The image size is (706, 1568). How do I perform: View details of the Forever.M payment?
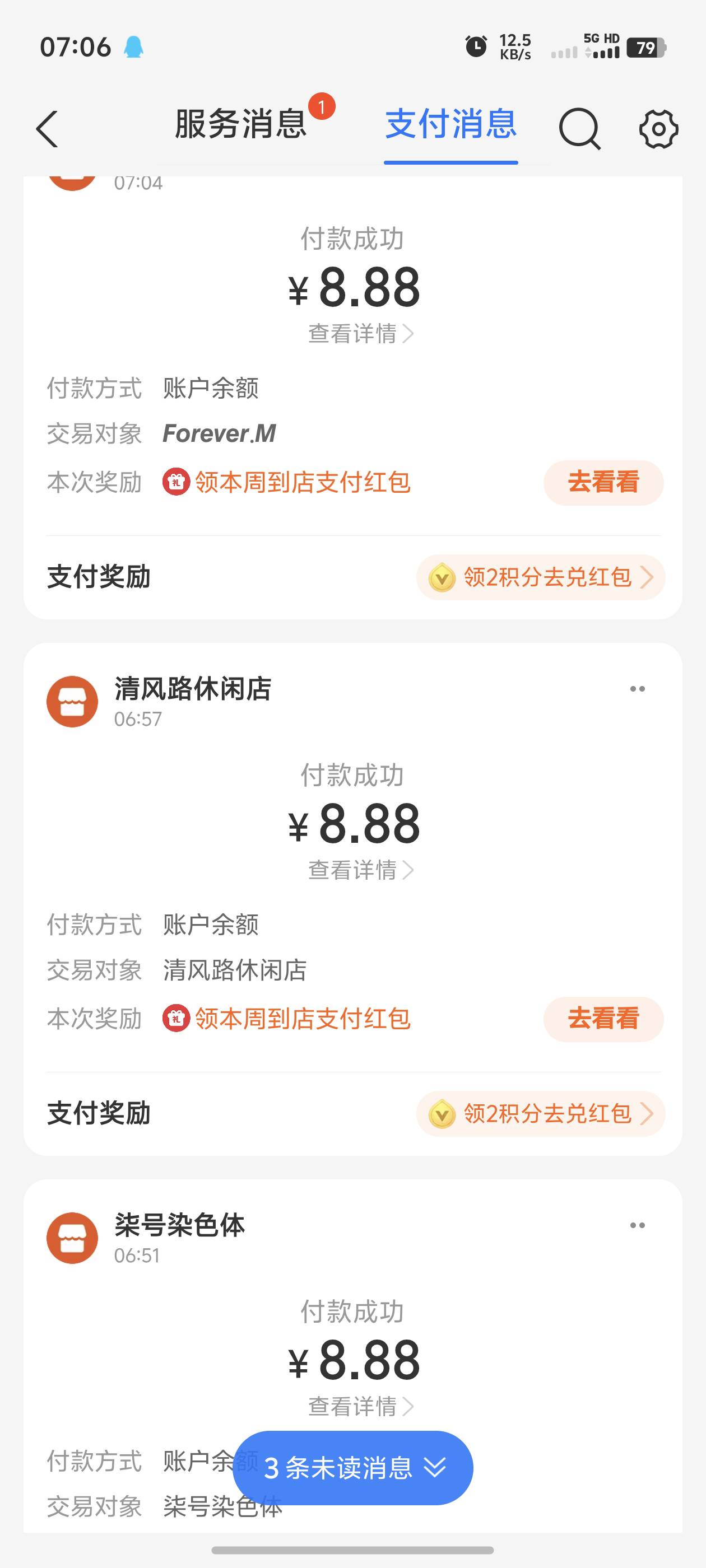(361, 334)
